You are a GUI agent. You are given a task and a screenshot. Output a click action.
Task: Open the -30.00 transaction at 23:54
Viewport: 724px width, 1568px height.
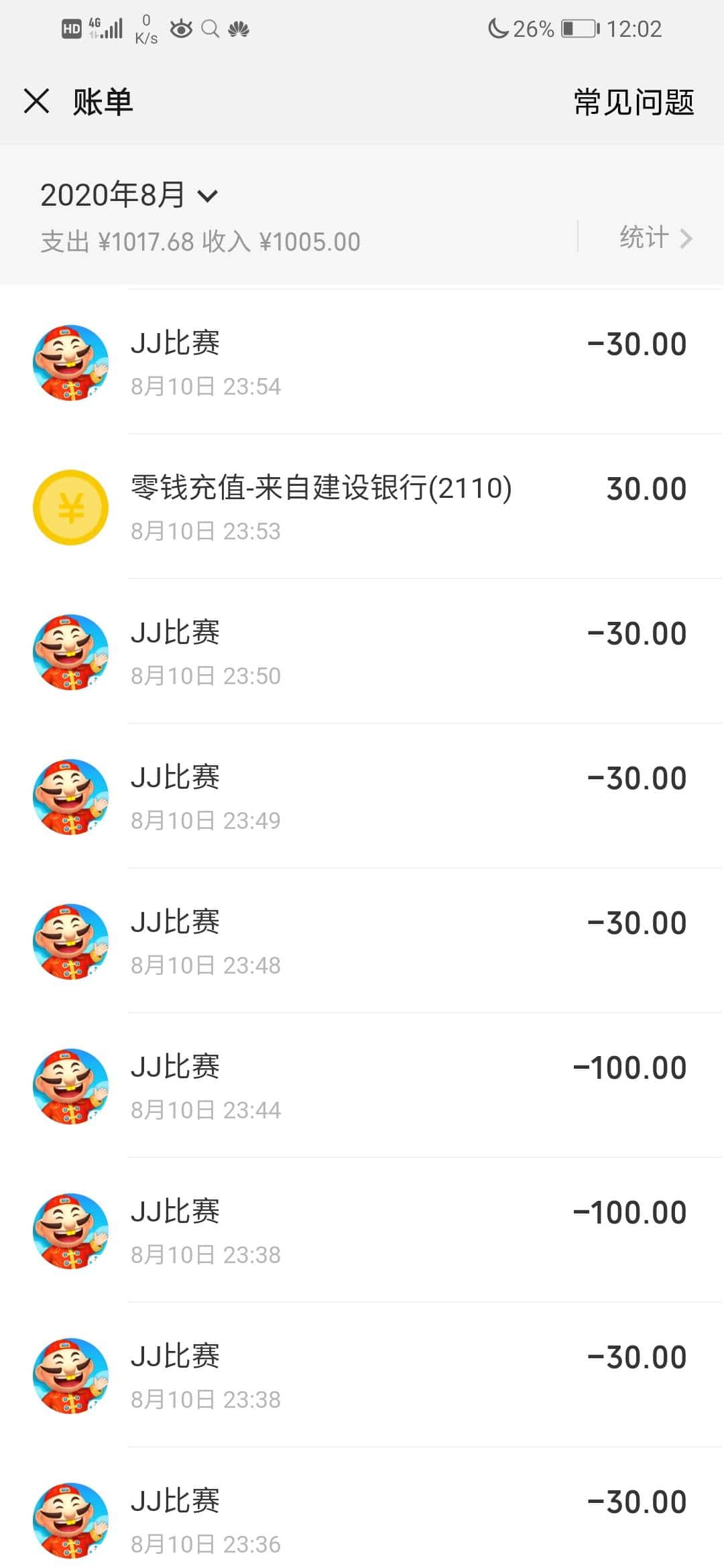click(x=362, y=362)
